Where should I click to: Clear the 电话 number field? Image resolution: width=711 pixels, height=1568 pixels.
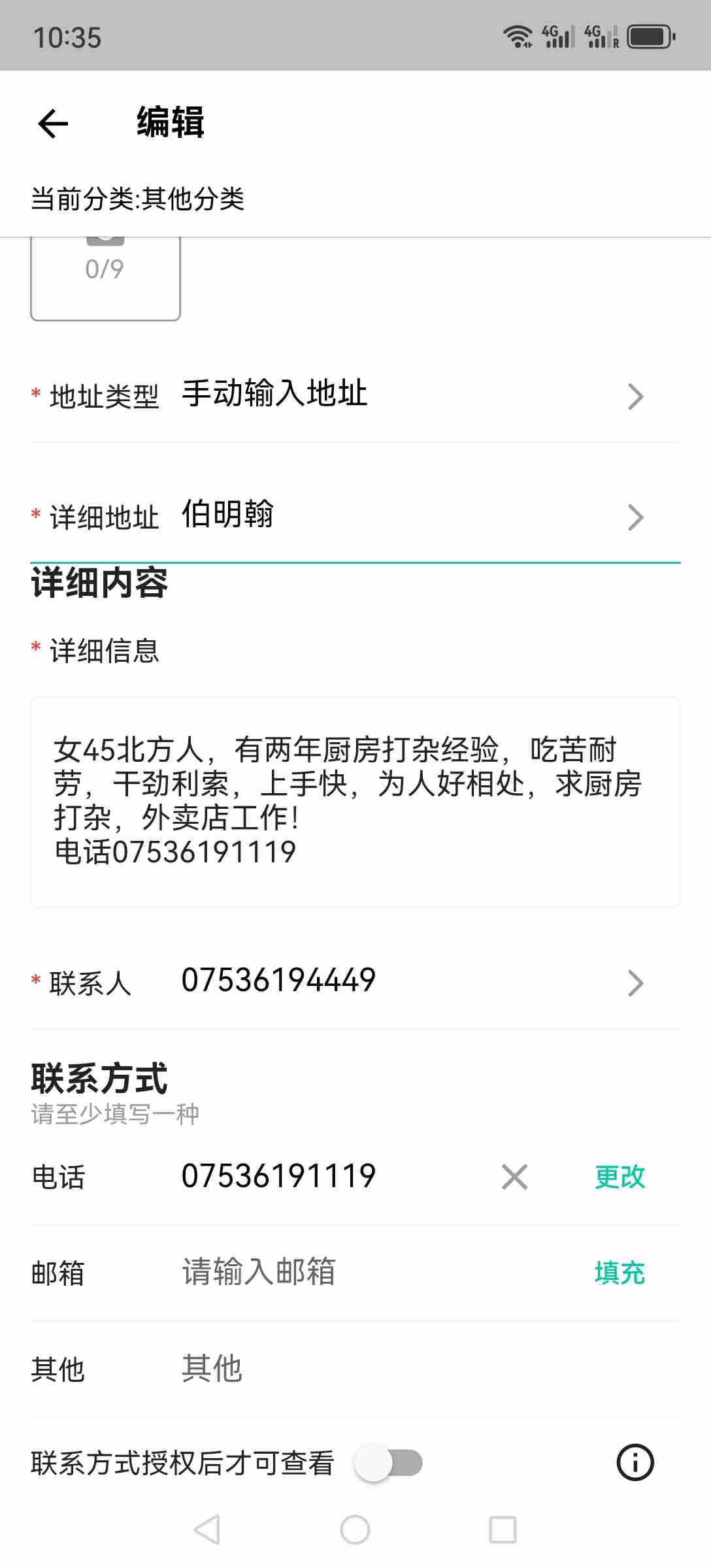click(514, 1177)
